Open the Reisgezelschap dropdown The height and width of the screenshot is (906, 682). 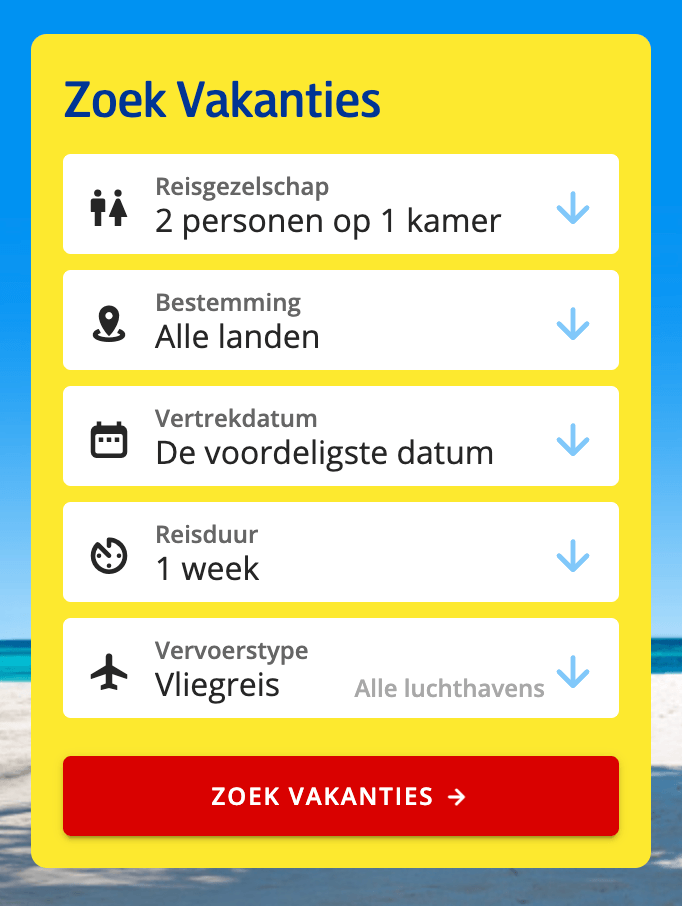pyautogui.click(x=341, y=204)
